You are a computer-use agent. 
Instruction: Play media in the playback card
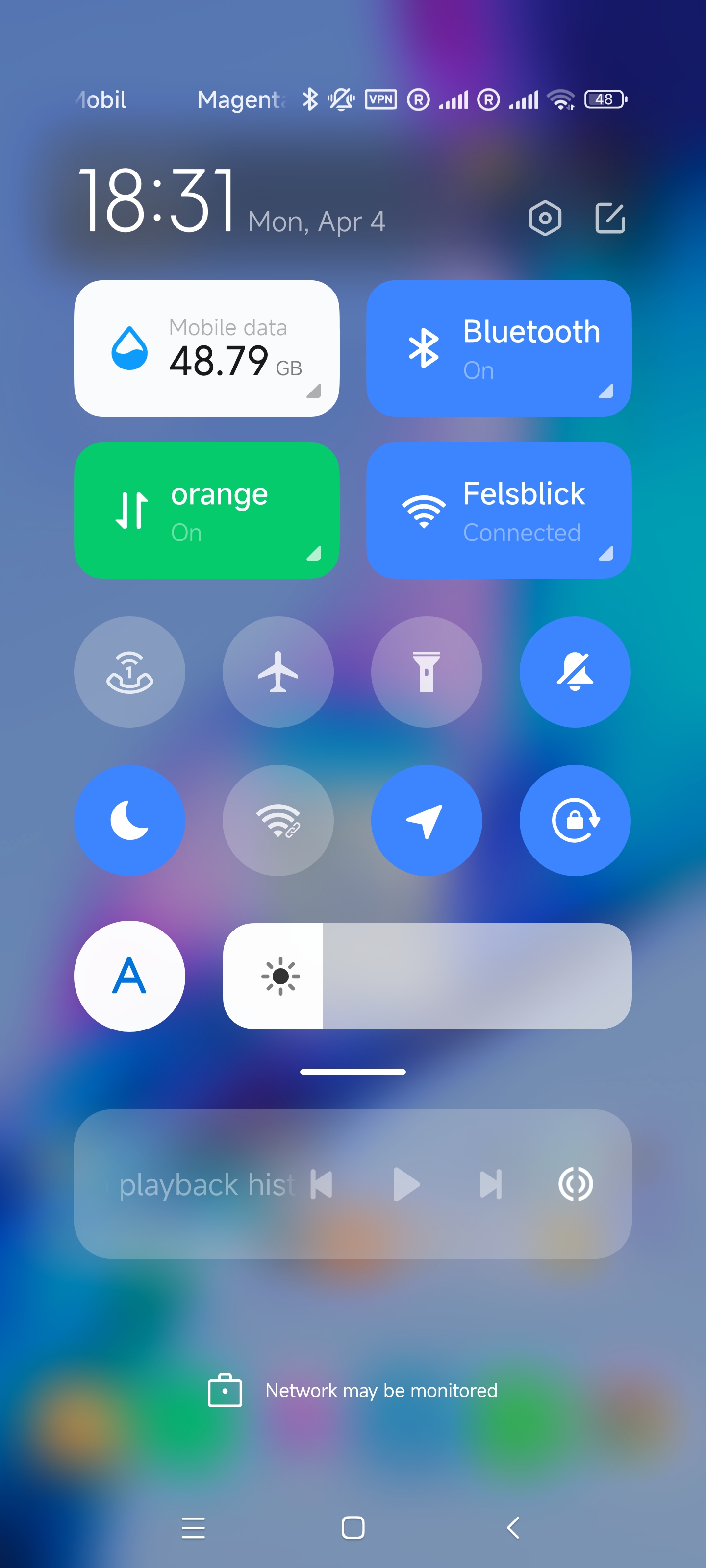pyautogui.click(x=406, y=1184)
